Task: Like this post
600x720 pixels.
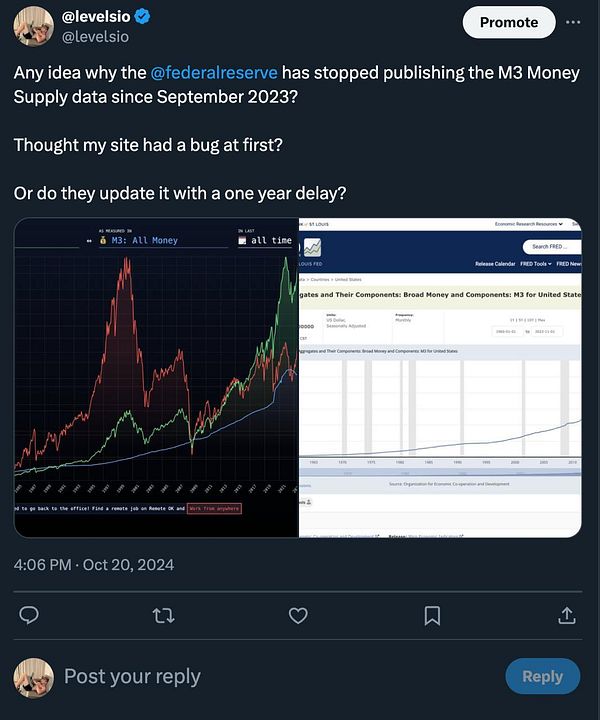Action: 297,615
